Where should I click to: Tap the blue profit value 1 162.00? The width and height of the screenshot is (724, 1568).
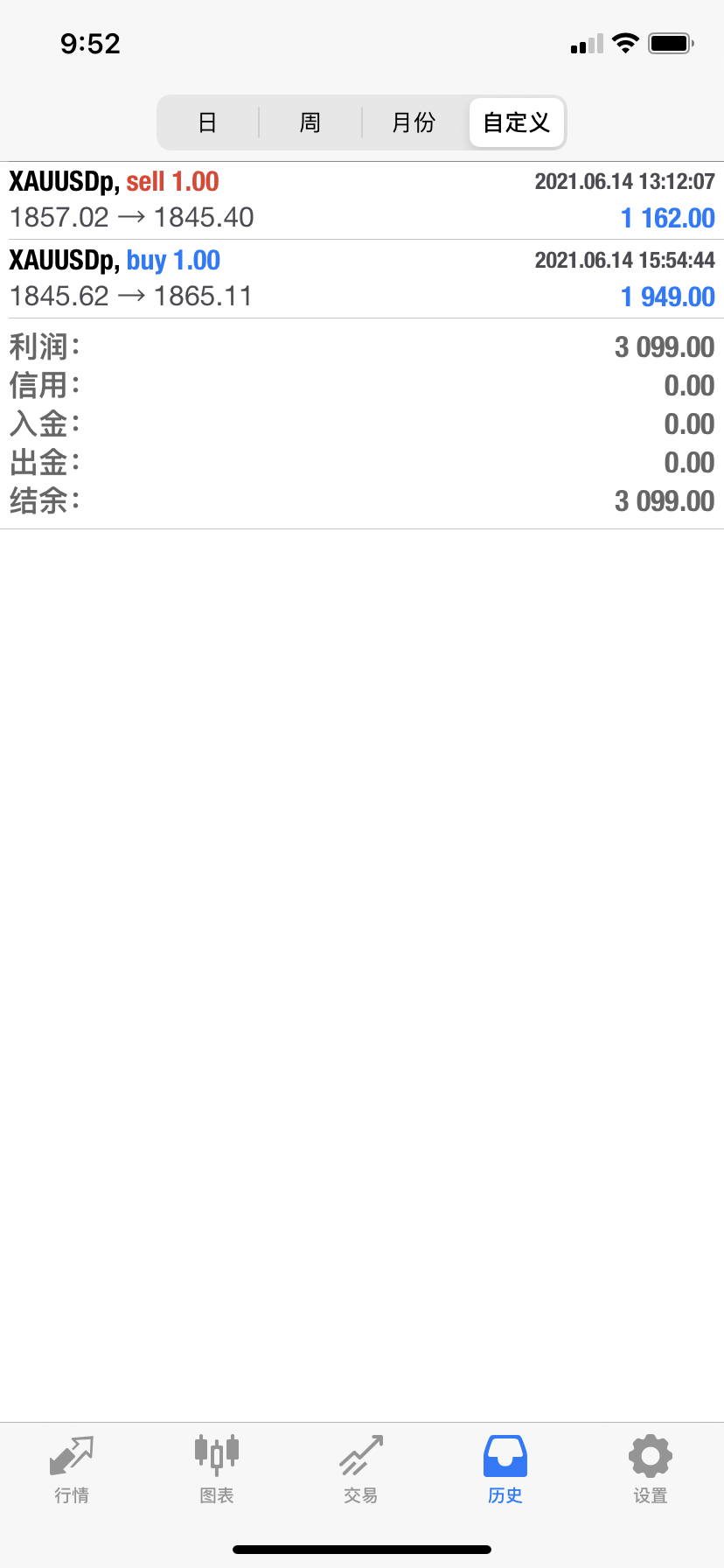pyautogui.click(x=667, y=217)
